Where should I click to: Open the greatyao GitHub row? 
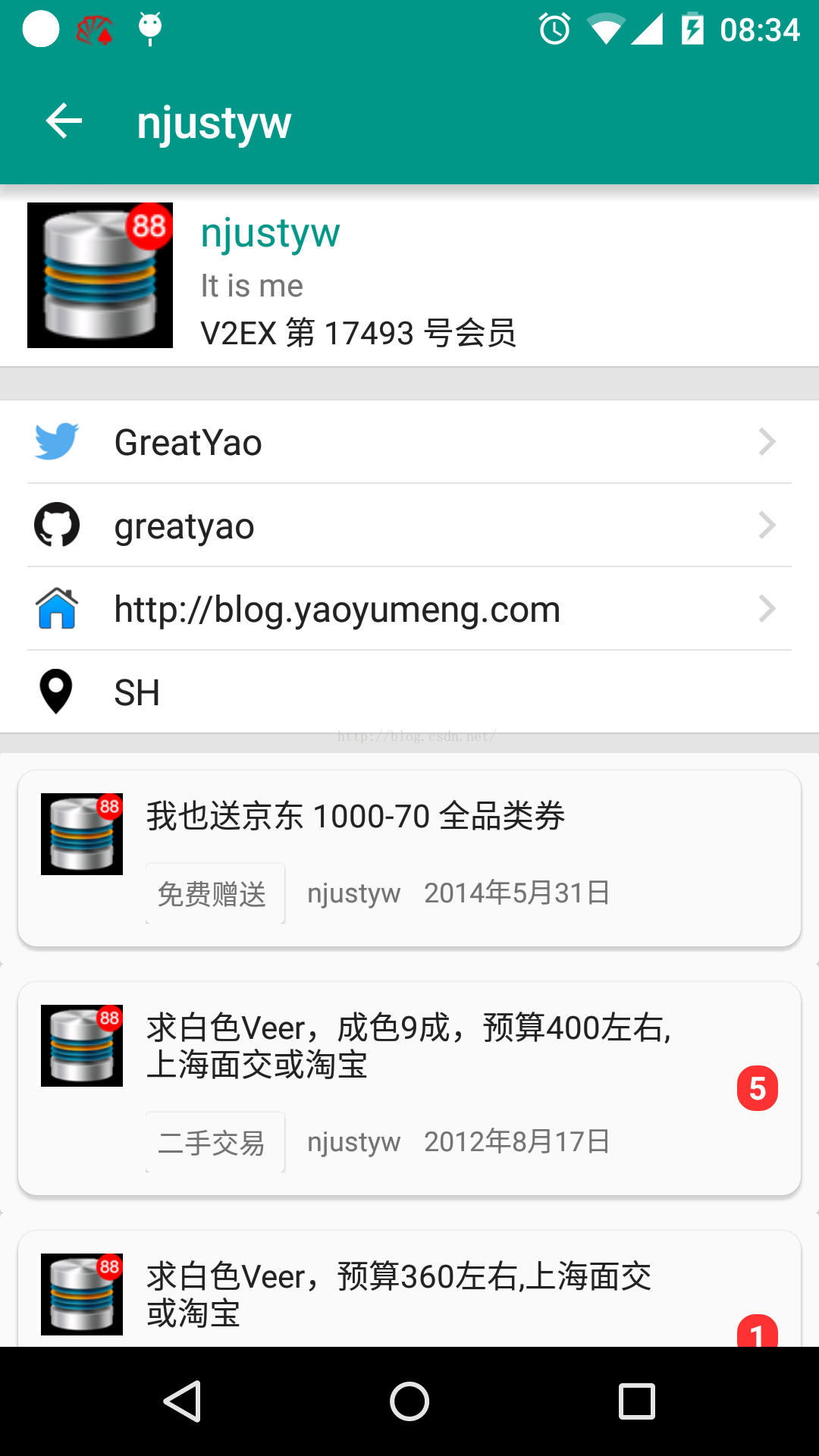tap(409, 526)
